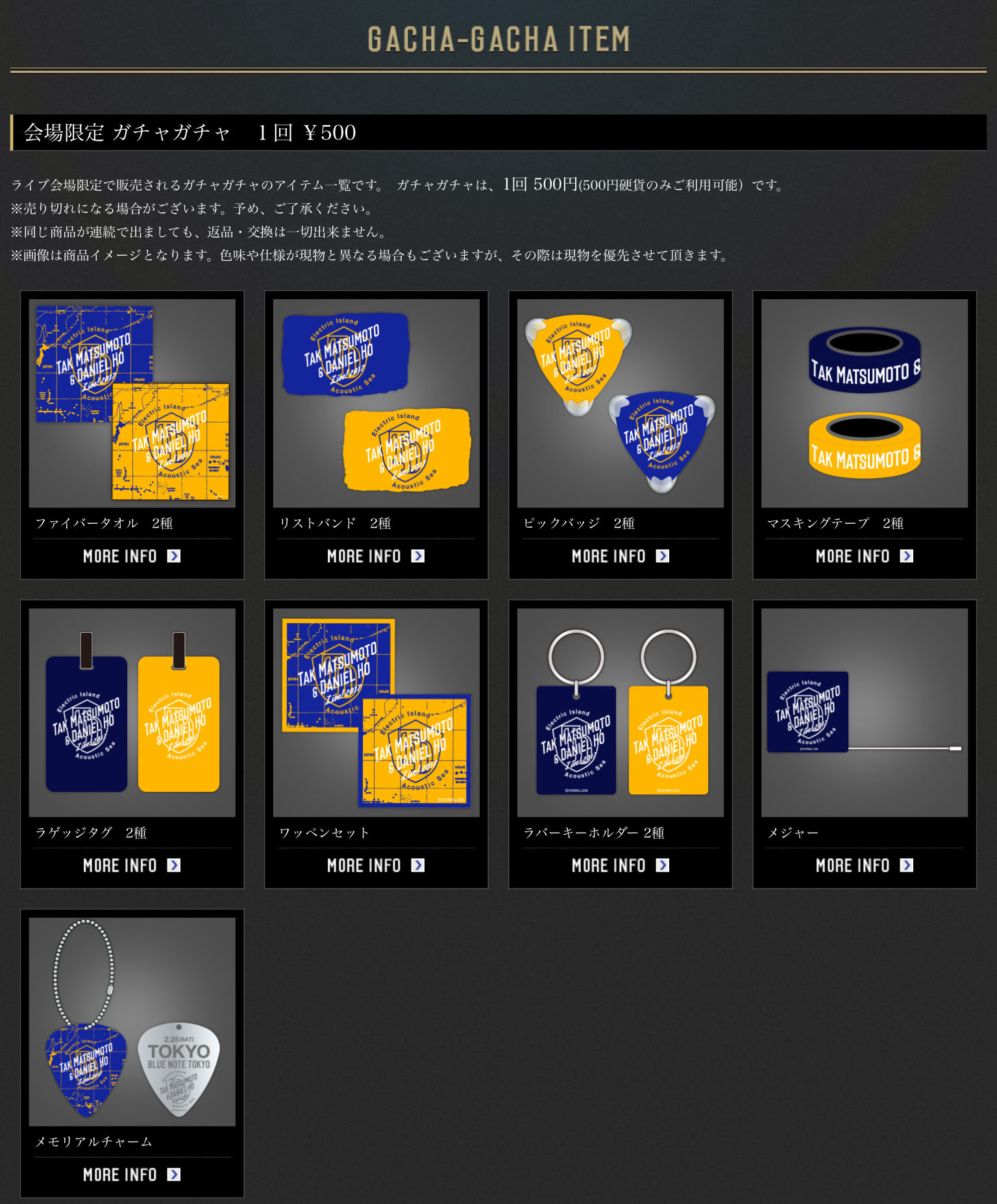This screenshot has height=1204, width=997.
Task: Tap MORE INFO under ラゲッジタグ
Action: [x=132, y=865]
